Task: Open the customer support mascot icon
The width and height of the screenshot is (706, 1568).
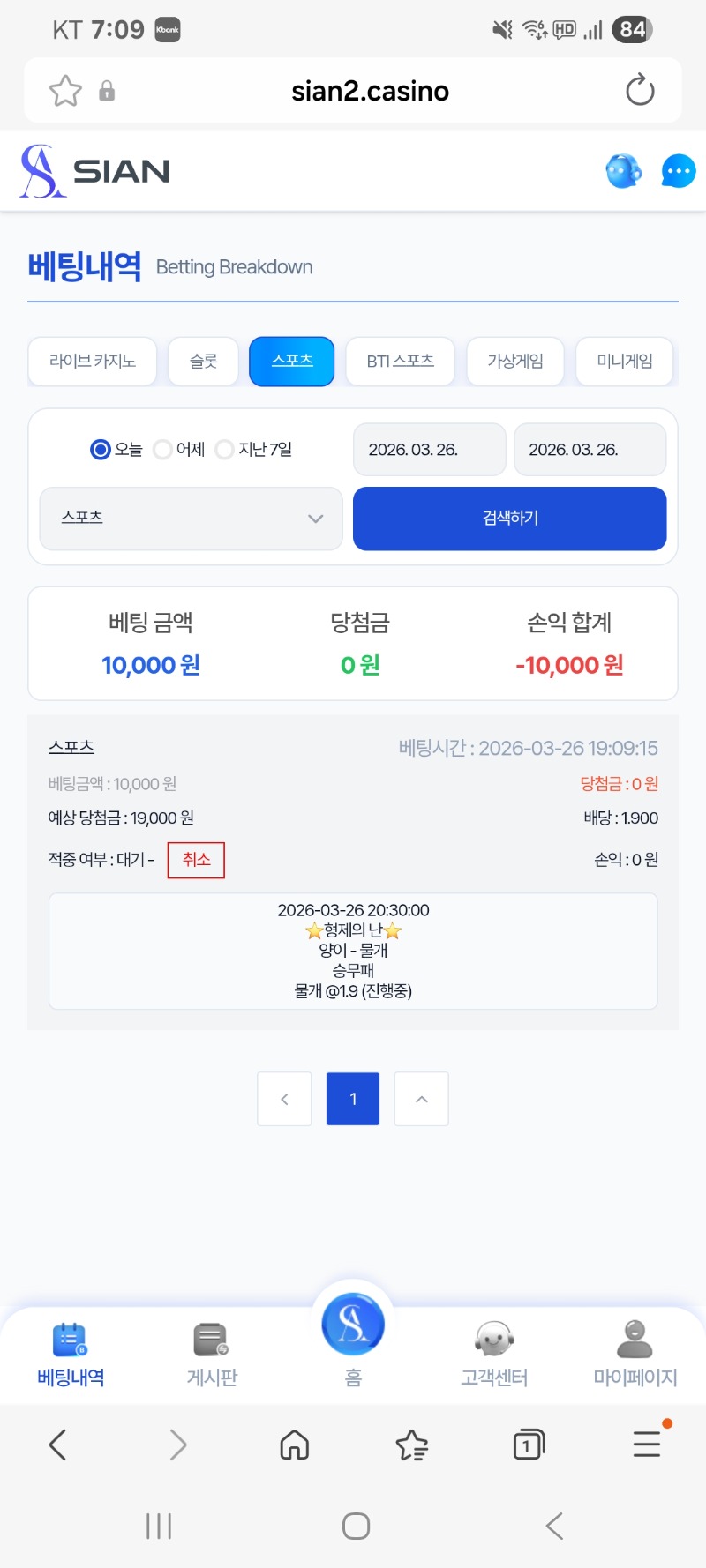Action: pos(623,171)
